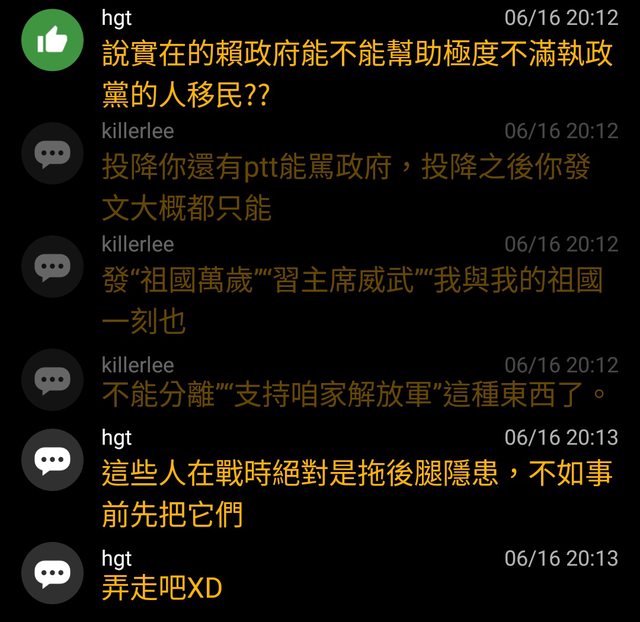640x622 pixels.
Task: Select hgt's comment about 戰時拖後腿隱患
Action: [355, 491]
